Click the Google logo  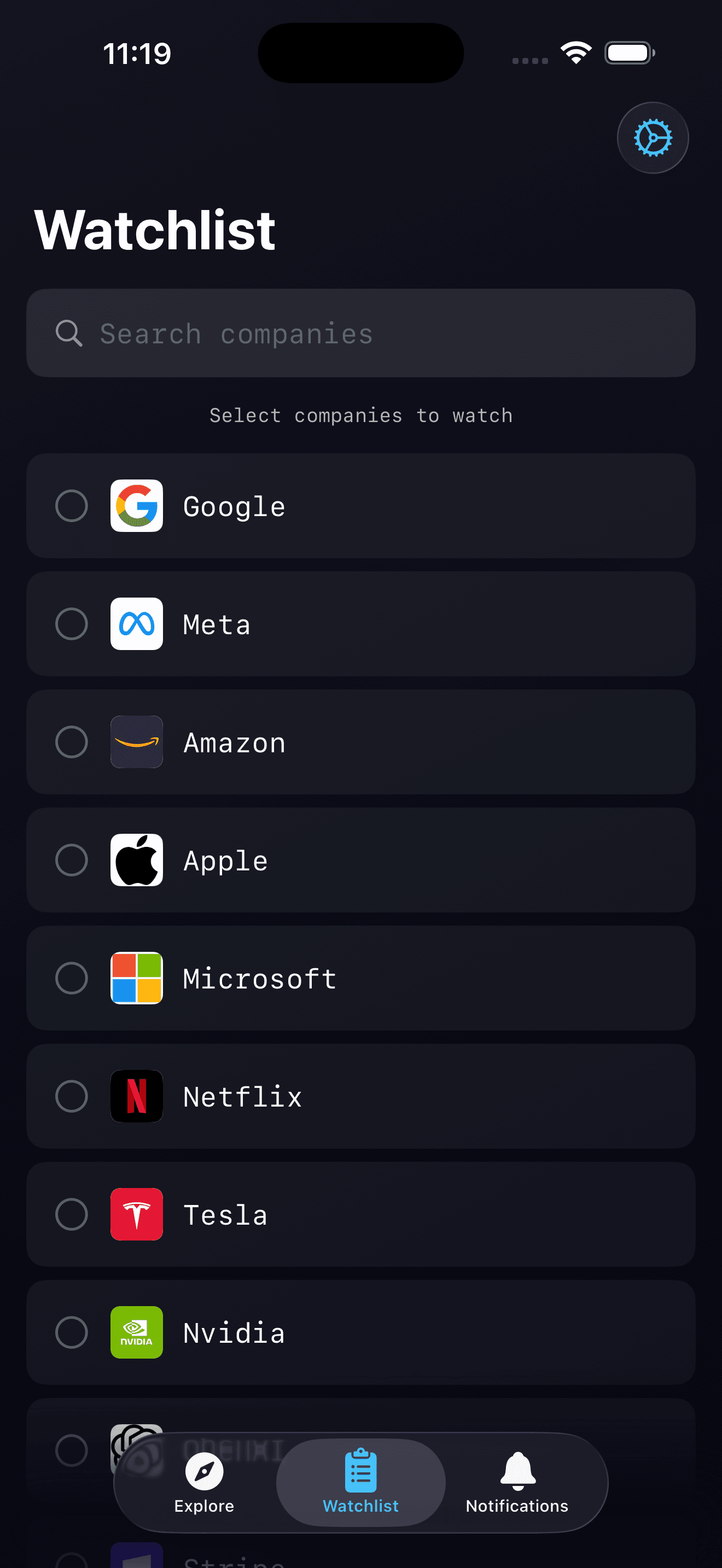pyautogui.click(x=136, y=506)
